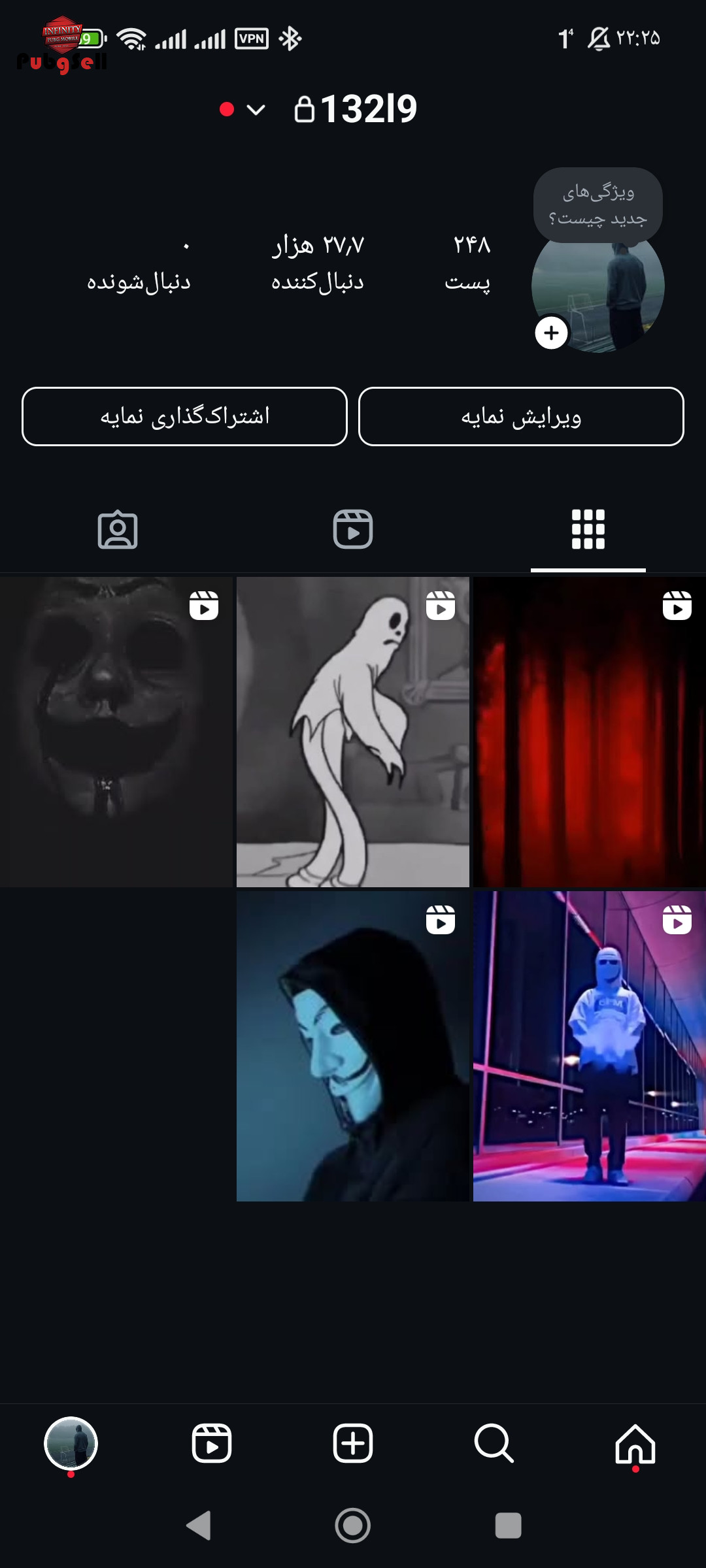
Task: Create a new post with plus icon
Action: [353, 1444]
